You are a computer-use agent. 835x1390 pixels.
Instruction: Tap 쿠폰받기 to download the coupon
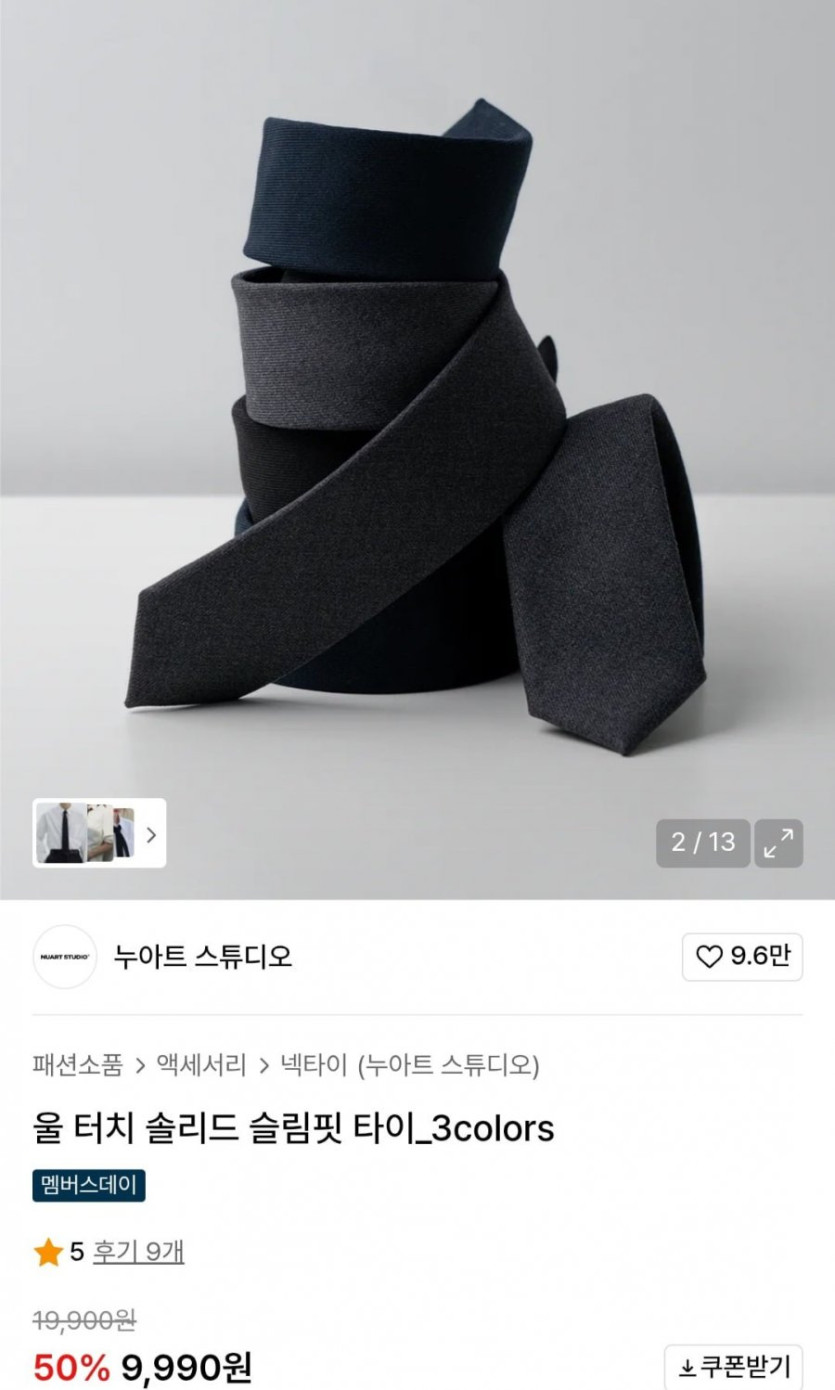(733, 1366)
